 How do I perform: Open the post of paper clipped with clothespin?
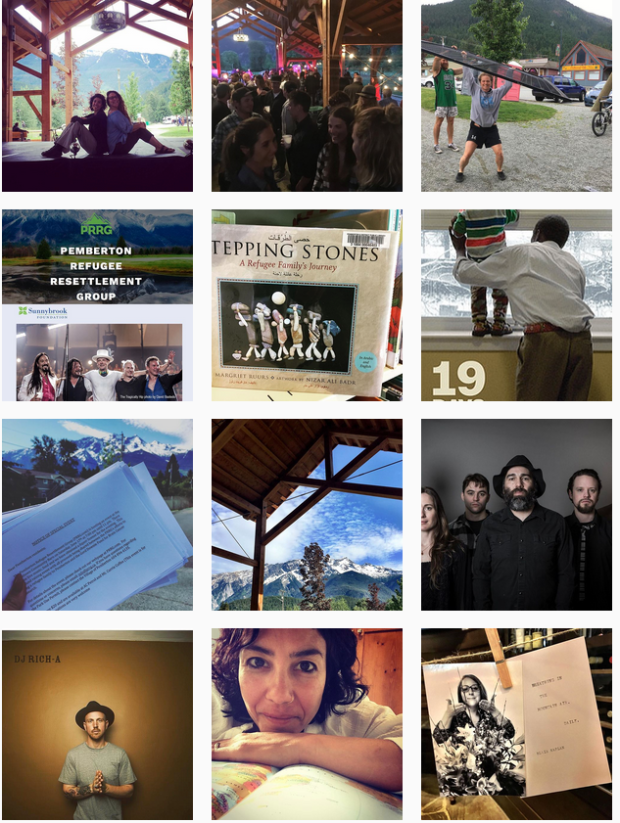(516, 724)
